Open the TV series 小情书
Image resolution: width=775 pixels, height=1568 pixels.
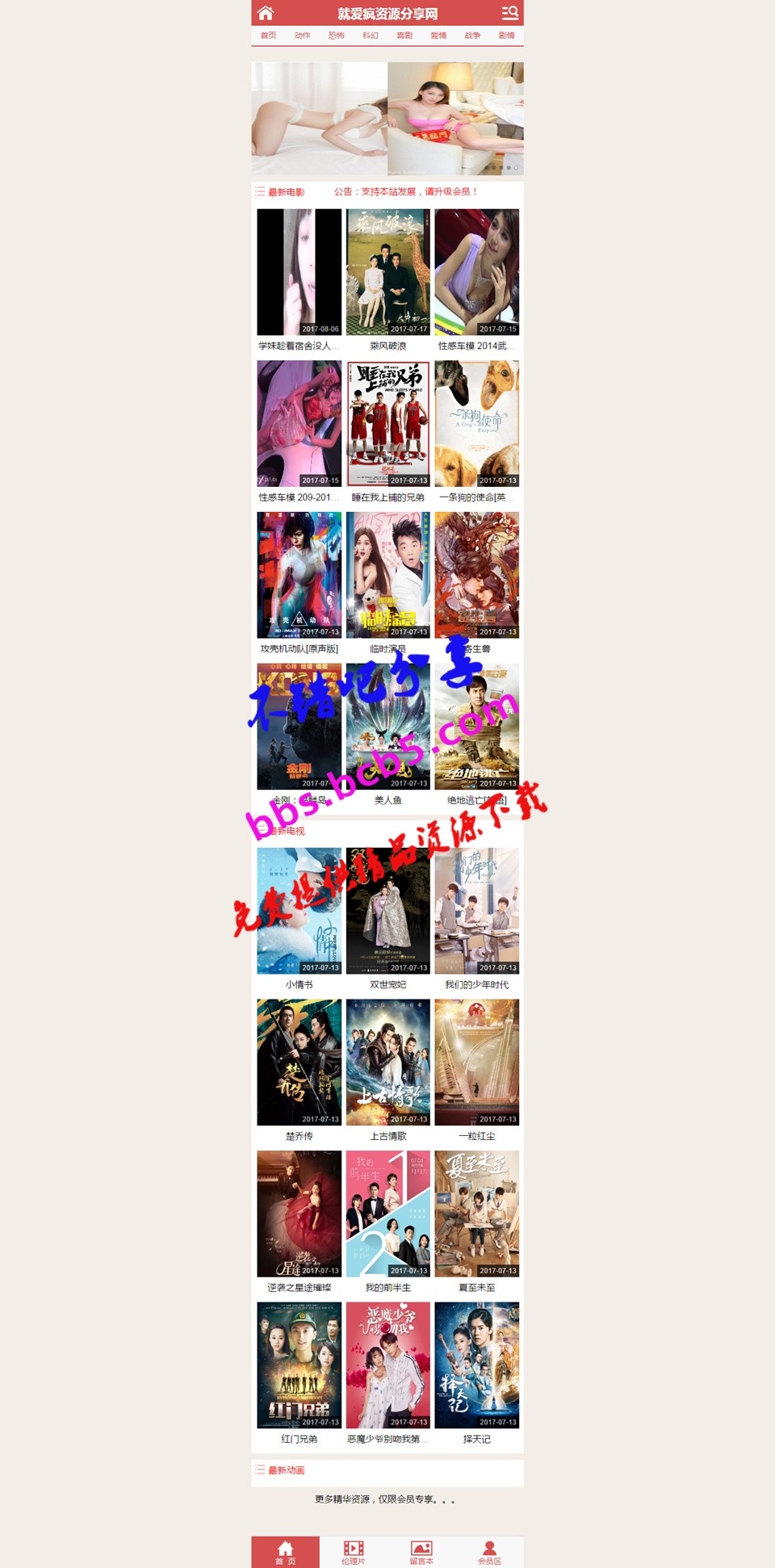pyautogui.click(x=300, y=911)
